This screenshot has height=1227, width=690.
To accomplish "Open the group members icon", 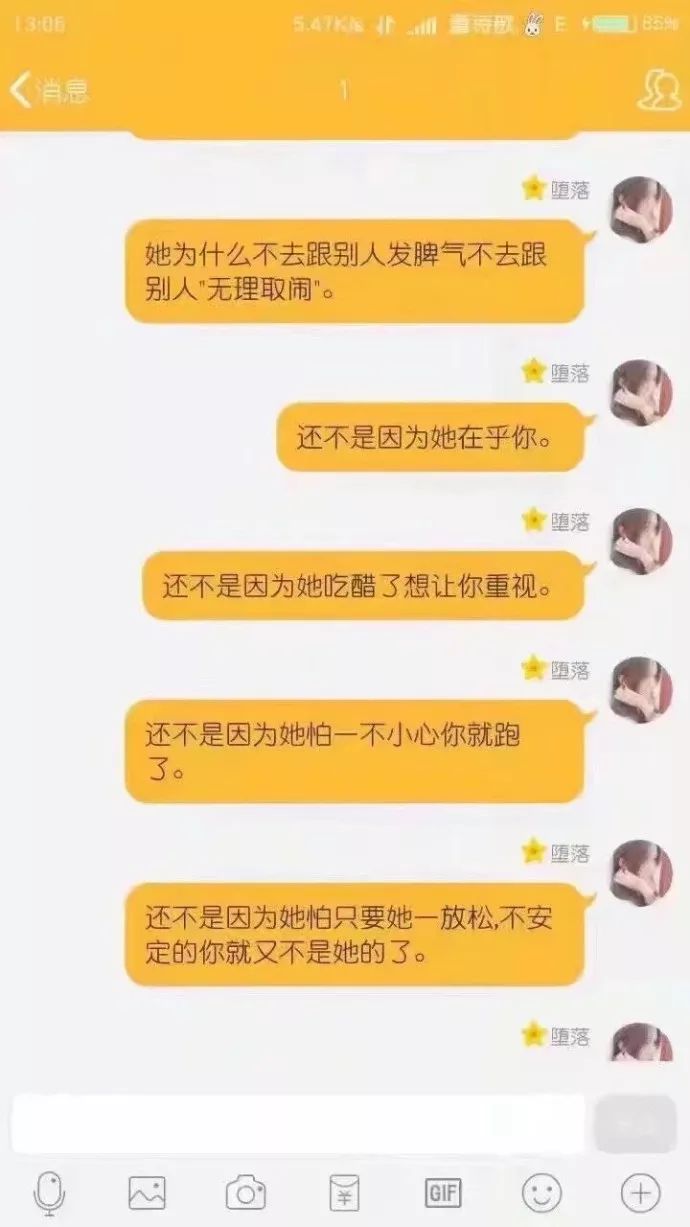I will pyautogui.click(x=657, y=91).
